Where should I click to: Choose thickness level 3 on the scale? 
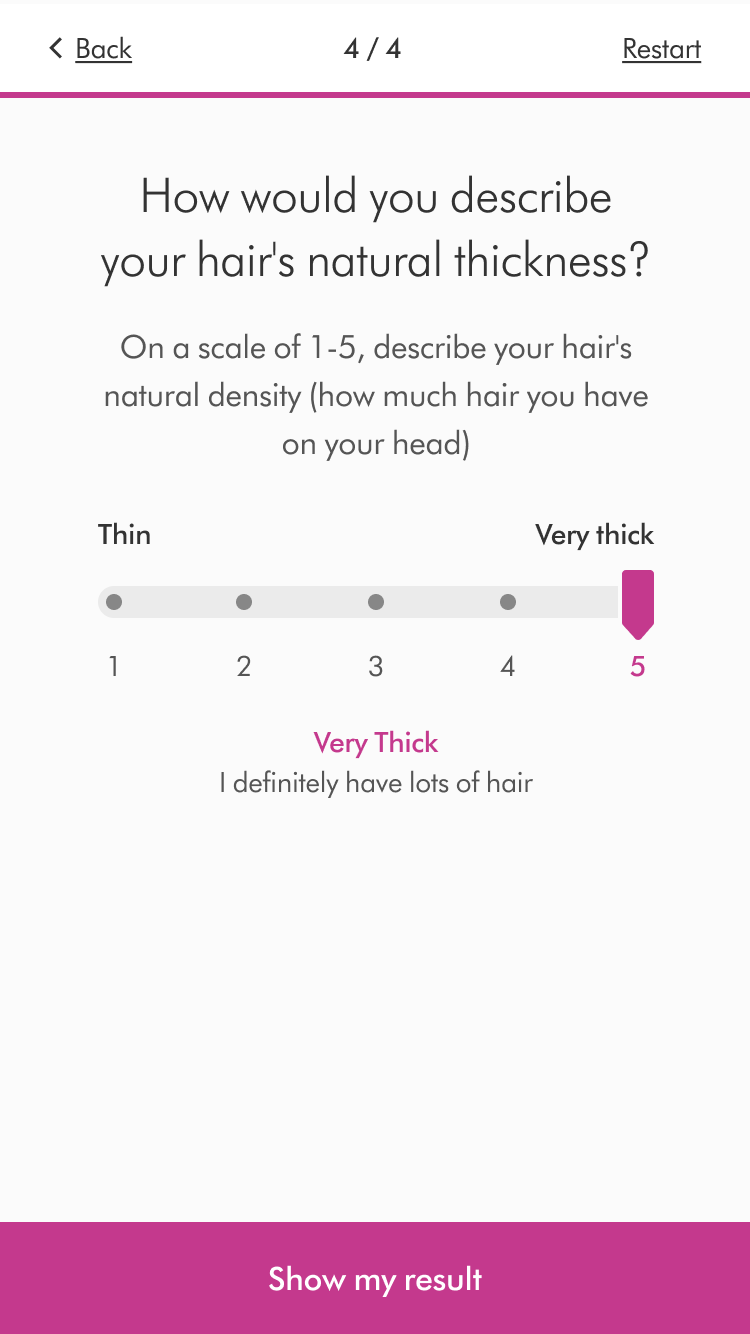tap(376, 602)
